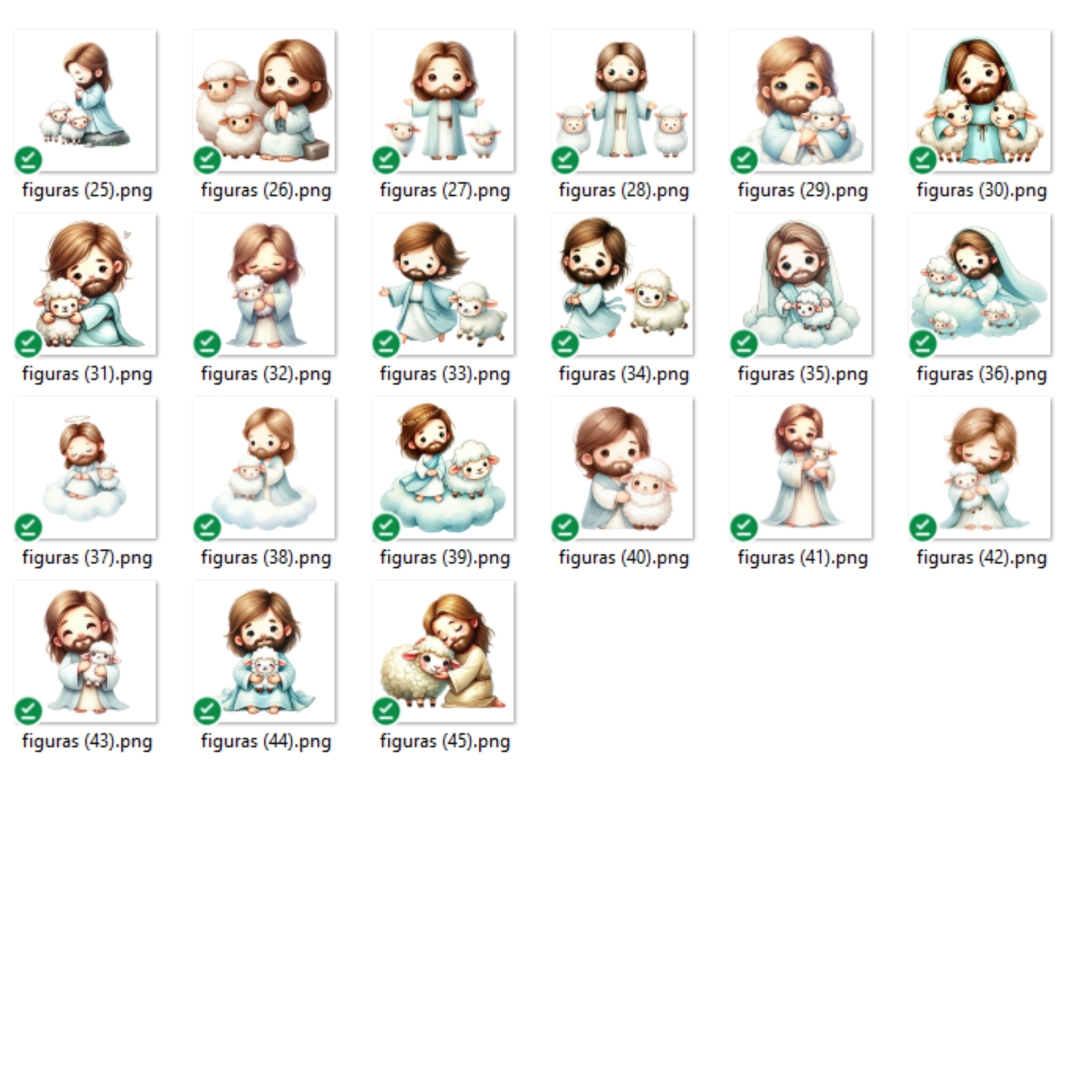
Task: Select figuras (45).png image
Action: click(443, 652)
